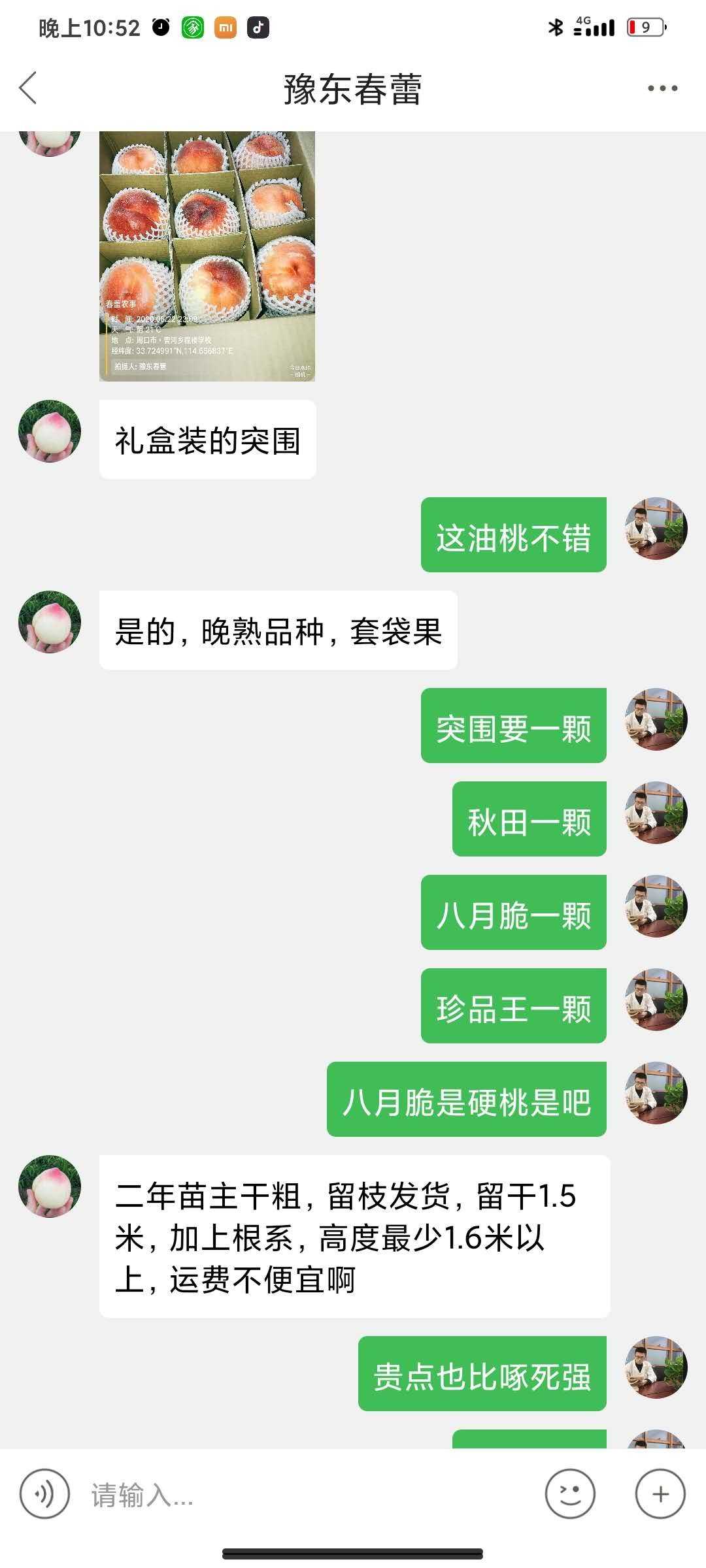This screenshot has width=706, height=1568.
Task: Open the three-dot more options menu
Action: click(662, 88)
